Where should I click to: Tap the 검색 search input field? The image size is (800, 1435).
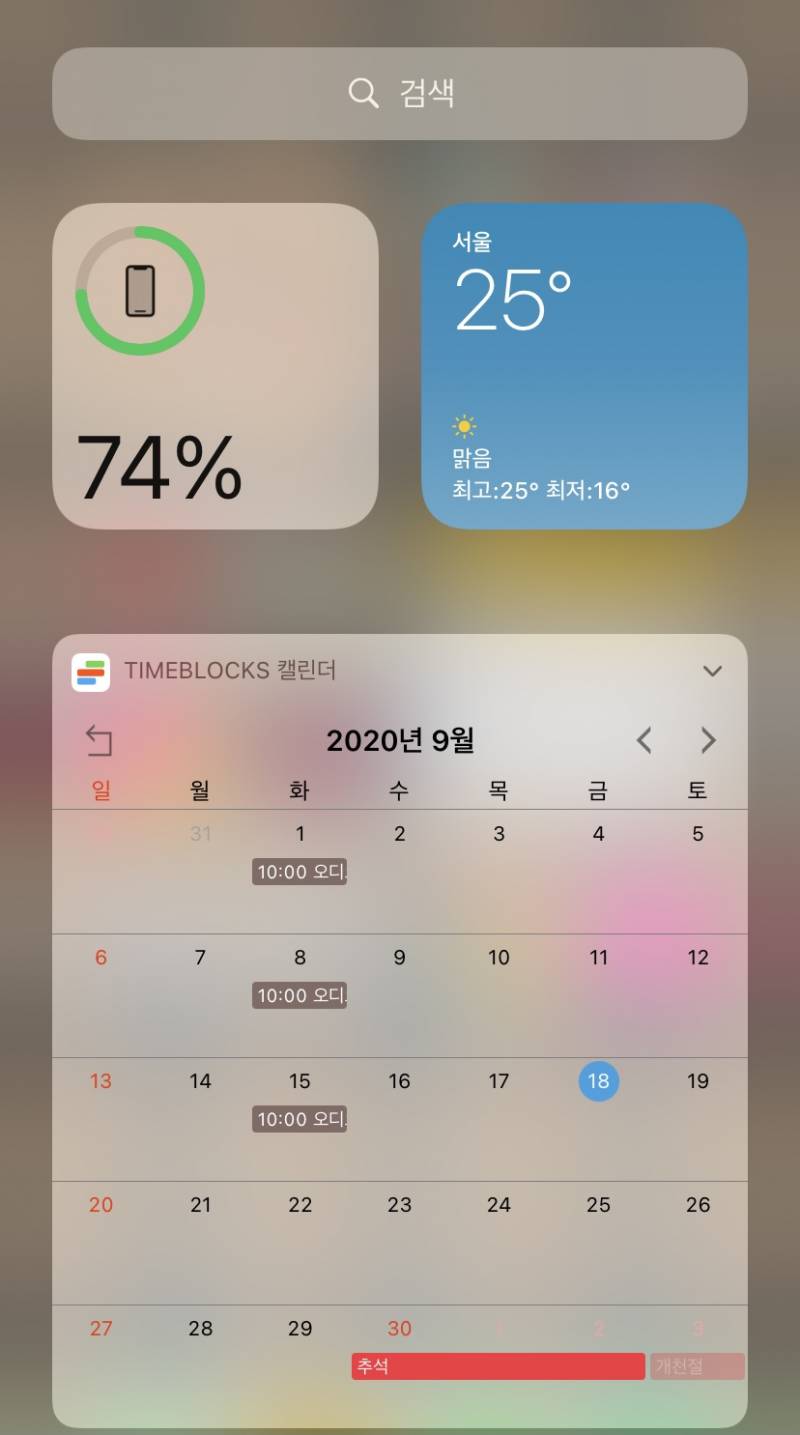[400, 93]
